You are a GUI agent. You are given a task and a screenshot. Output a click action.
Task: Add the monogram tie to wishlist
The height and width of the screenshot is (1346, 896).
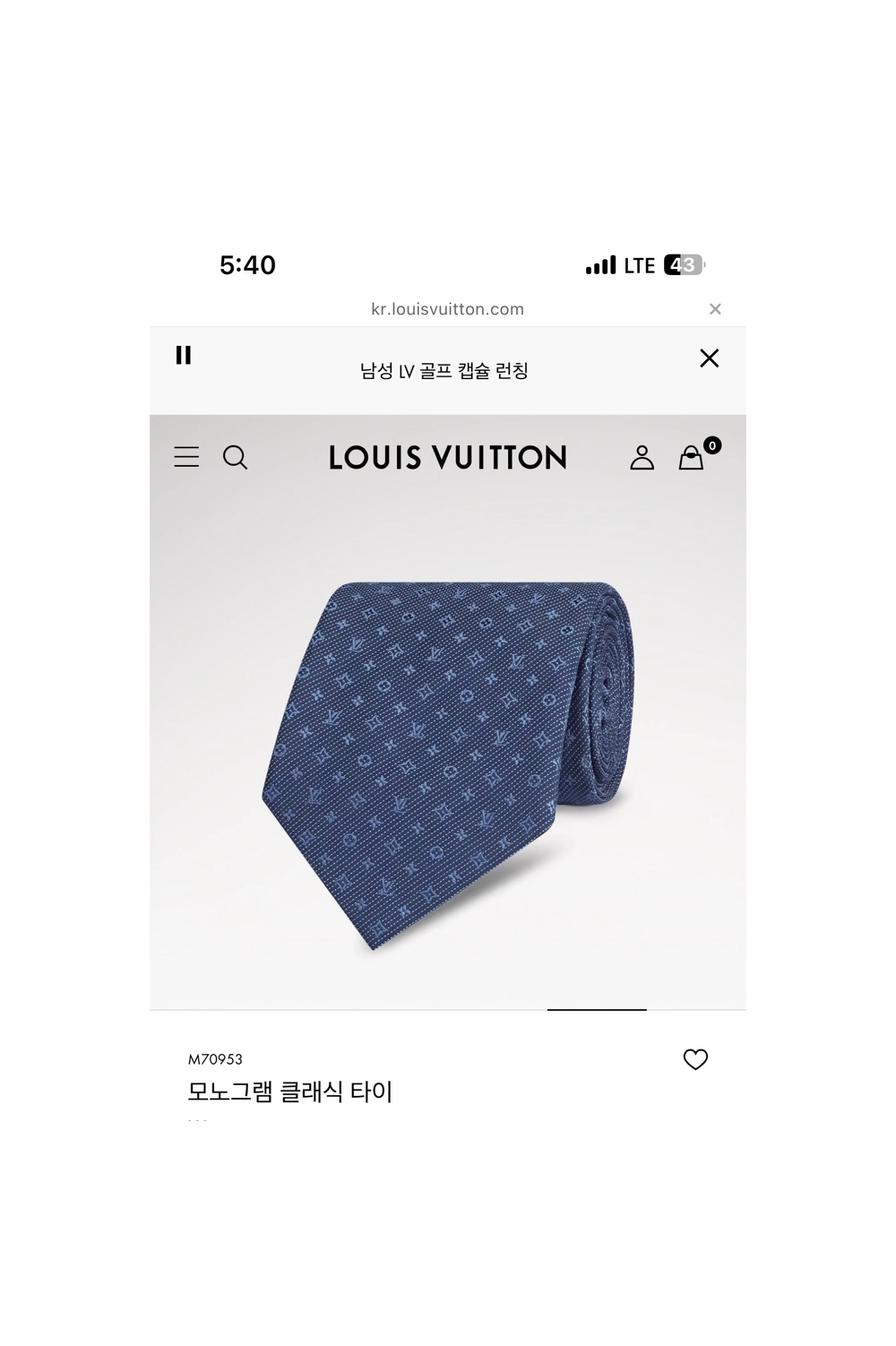click(x=695, y=1059)
